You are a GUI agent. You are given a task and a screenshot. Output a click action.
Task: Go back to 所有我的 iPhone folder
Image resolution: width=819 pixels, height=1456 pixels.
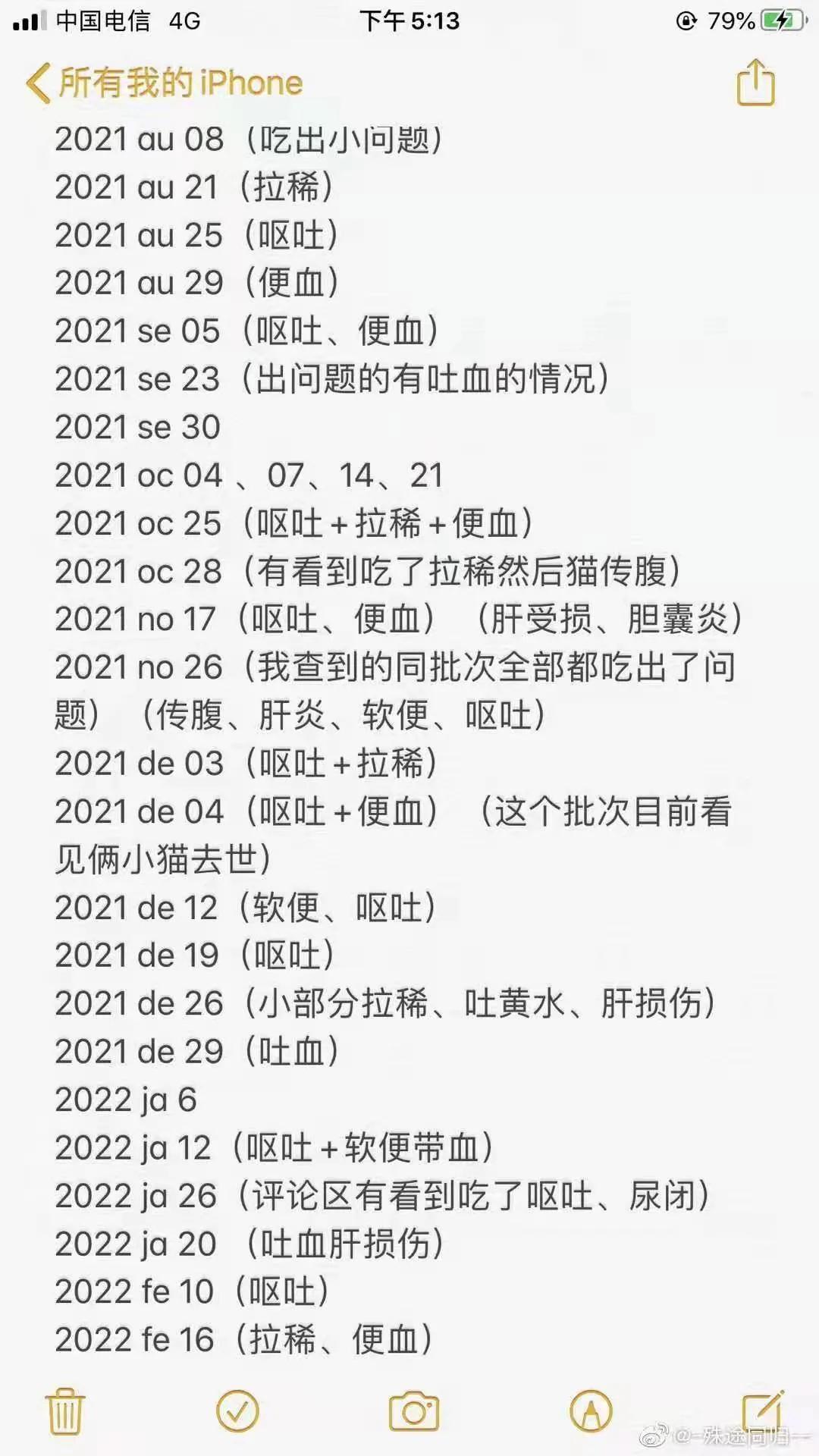click(x=165, y=82)
